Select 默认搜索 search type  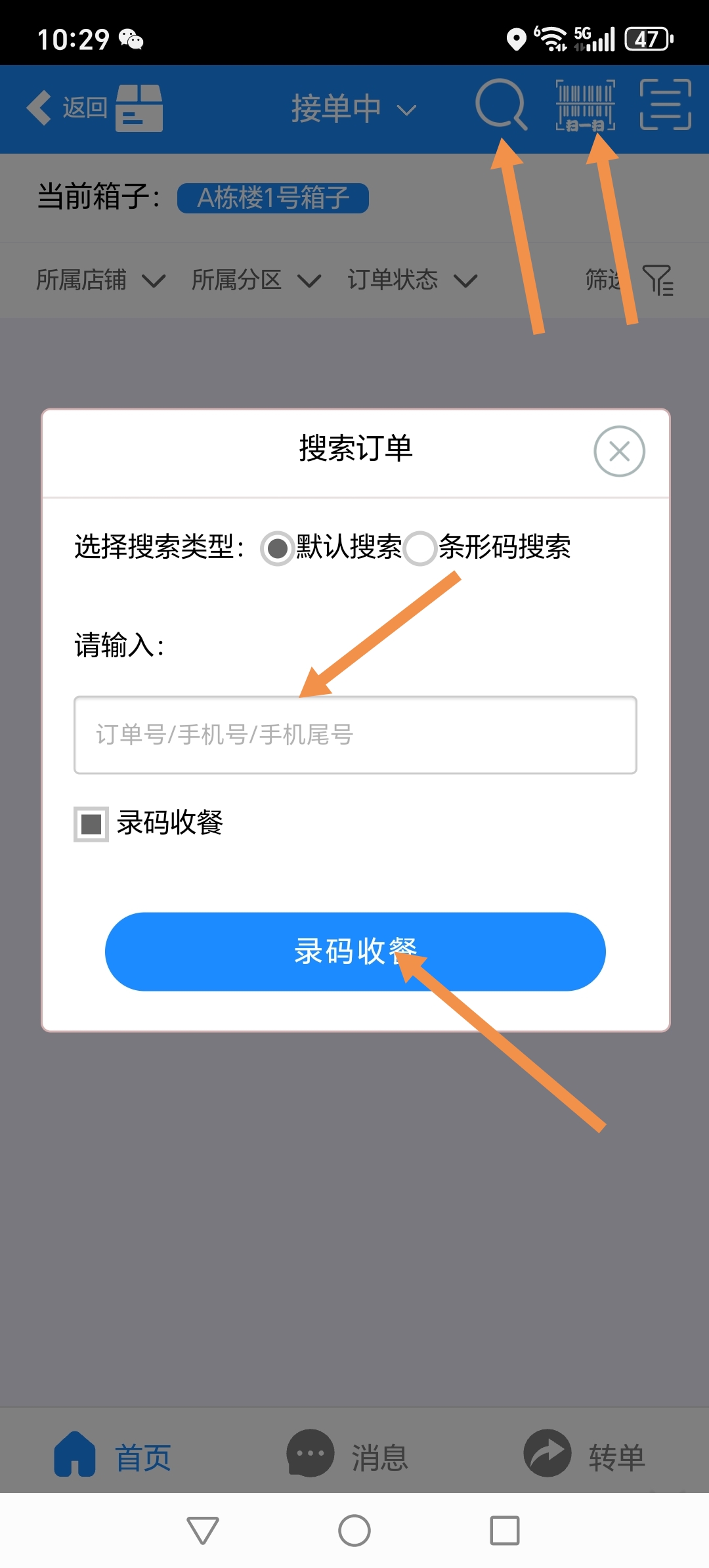click(x=278, y=548)
